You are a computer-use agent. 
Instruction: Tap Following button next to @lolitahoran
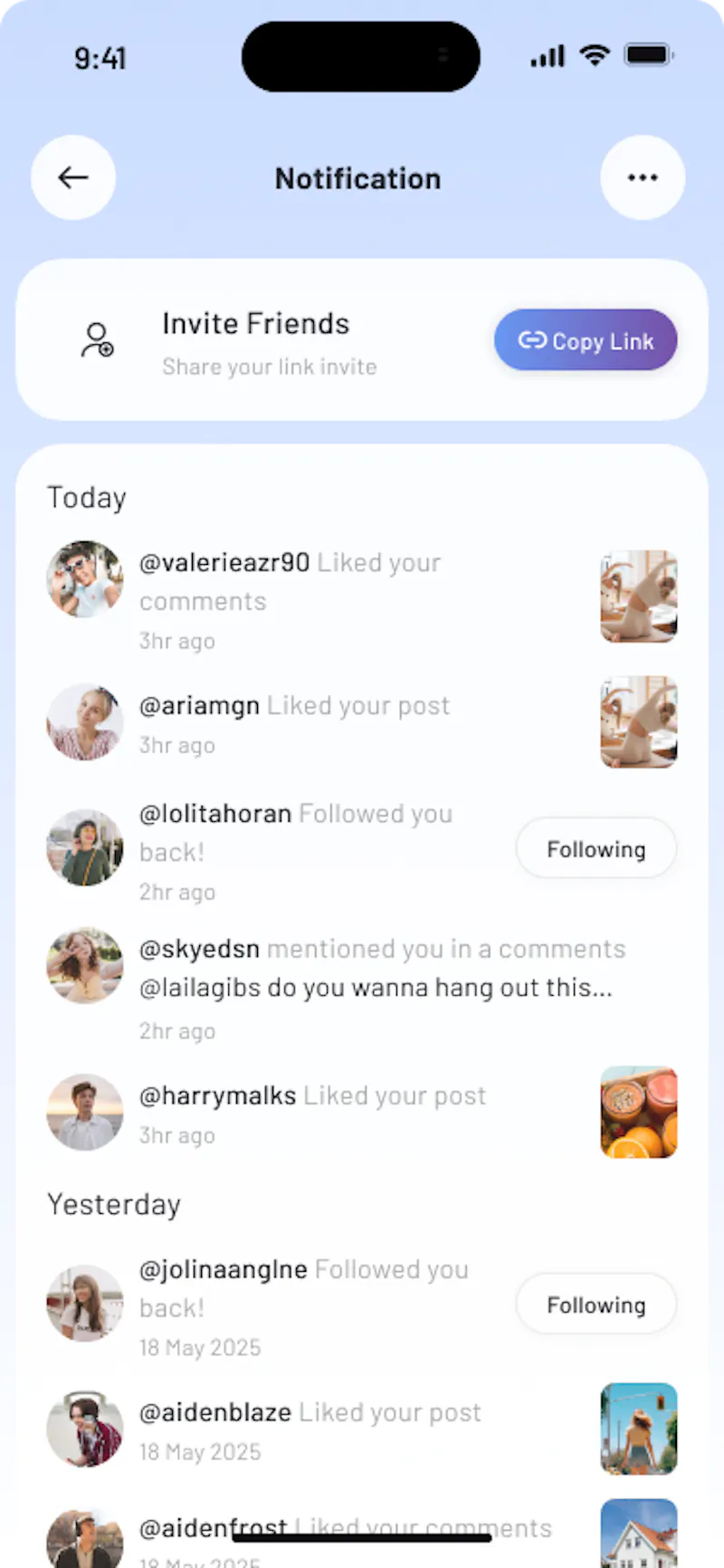[x=596, y=848]
